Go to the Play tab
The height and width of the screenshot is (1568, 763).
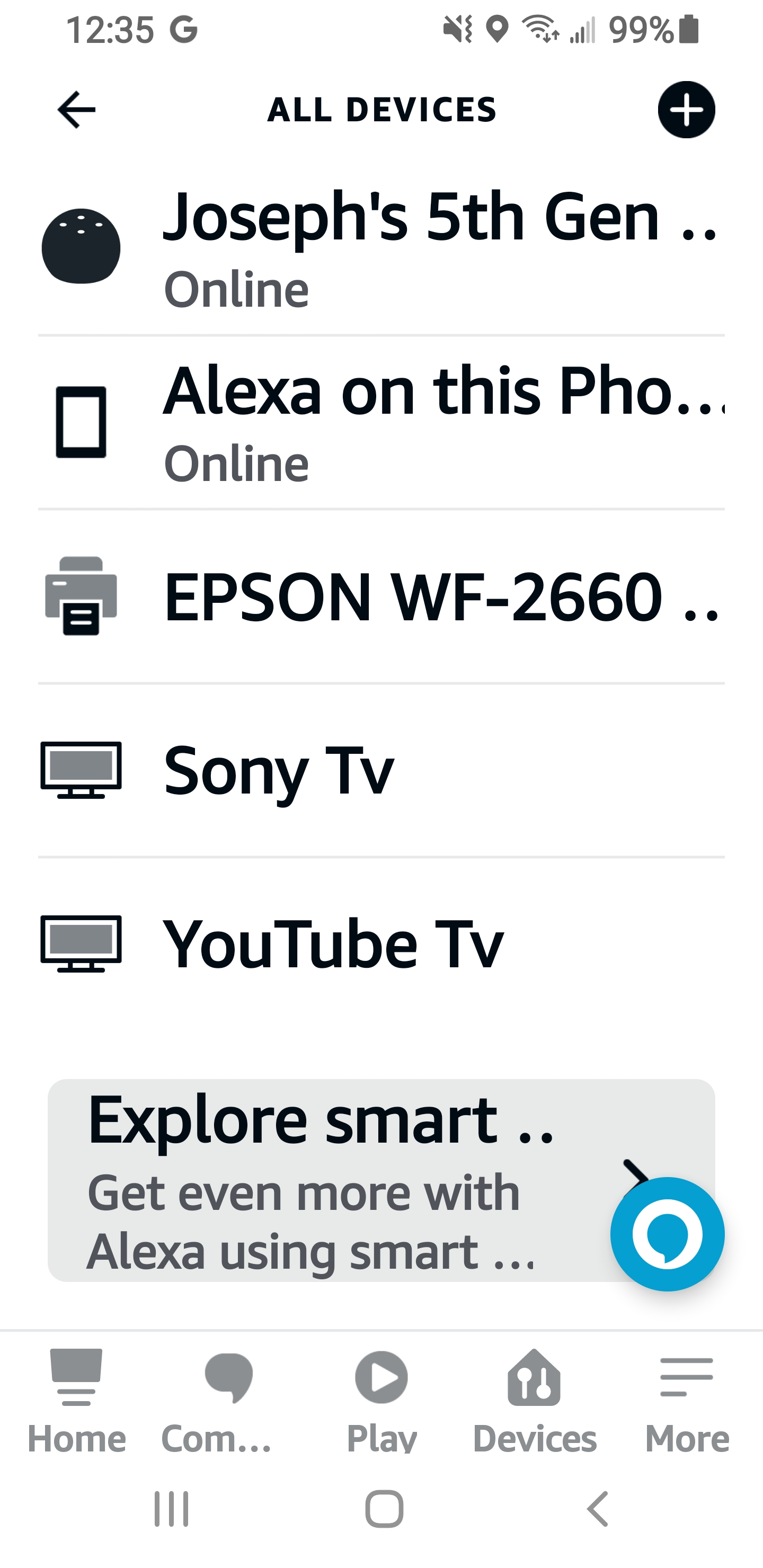[x=382, y=1400]
